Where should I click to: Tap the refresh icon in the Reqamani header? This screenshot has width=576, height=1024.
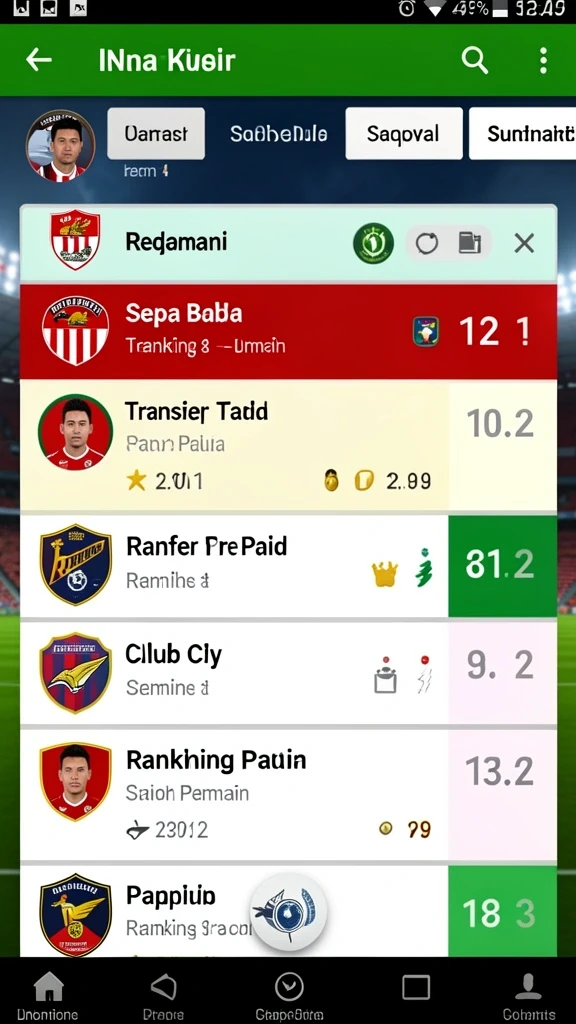coord(426,244)
